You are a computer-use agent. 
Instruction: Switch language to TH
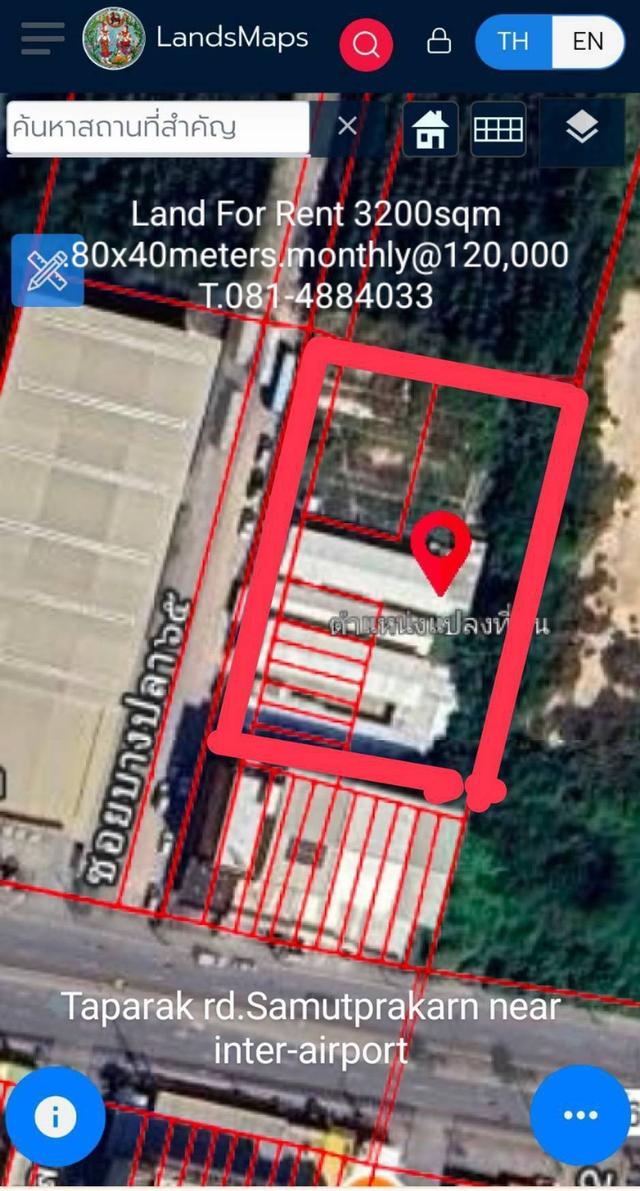pyautogui.click(x=514, y=41)
